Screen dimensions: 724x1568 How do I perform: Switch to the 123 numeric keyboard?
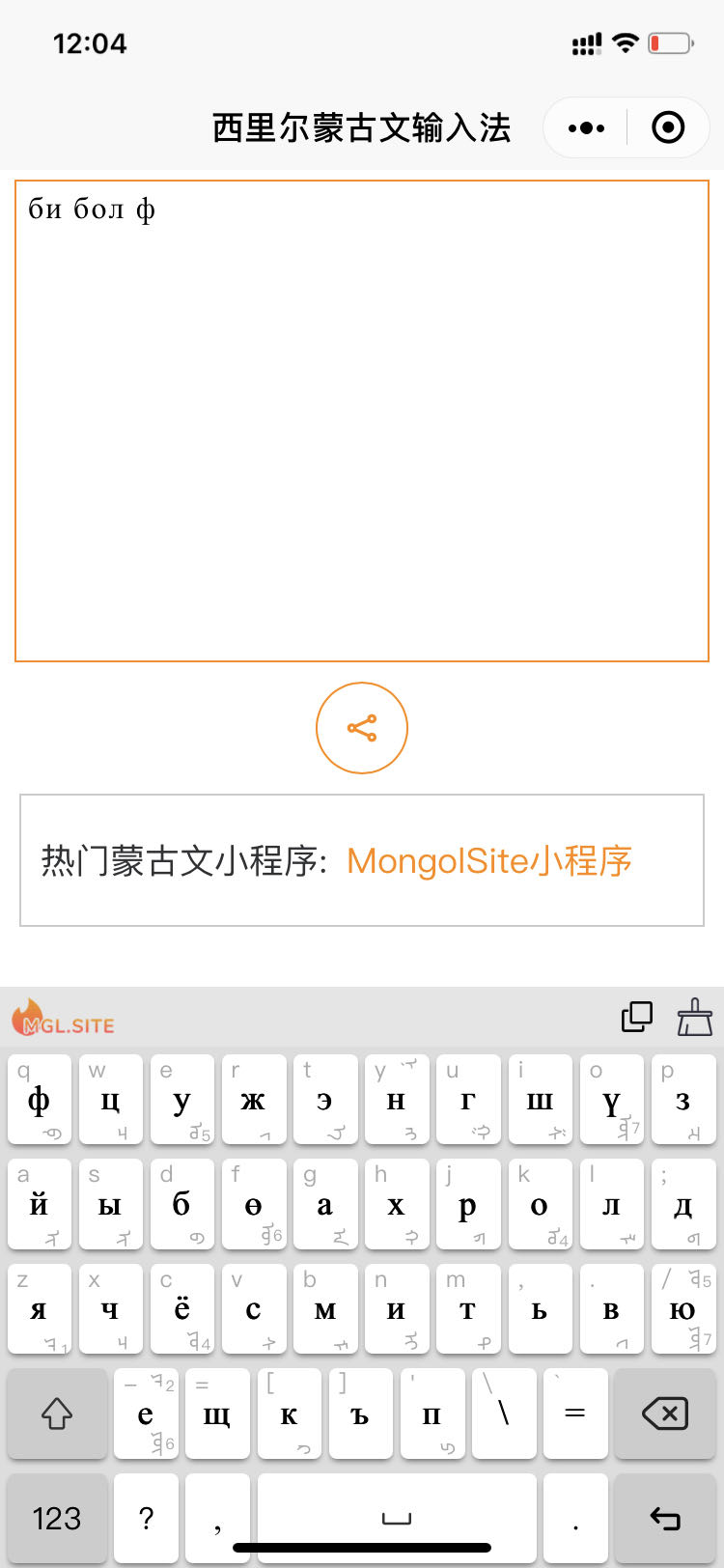coord(57,1518)
